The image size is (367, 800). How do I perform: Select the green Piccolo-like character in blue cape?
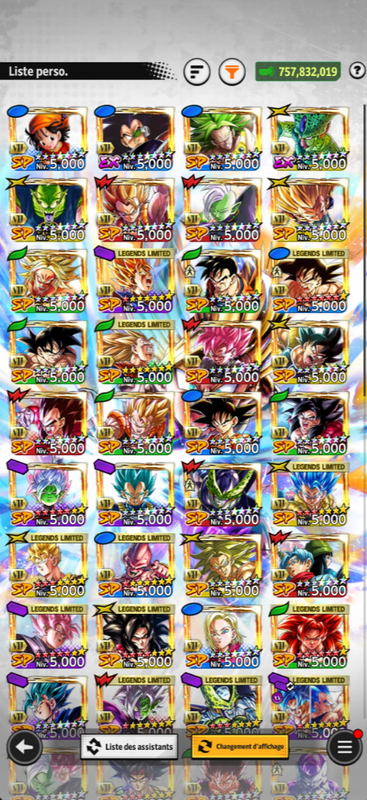click(x=47, y=210)
